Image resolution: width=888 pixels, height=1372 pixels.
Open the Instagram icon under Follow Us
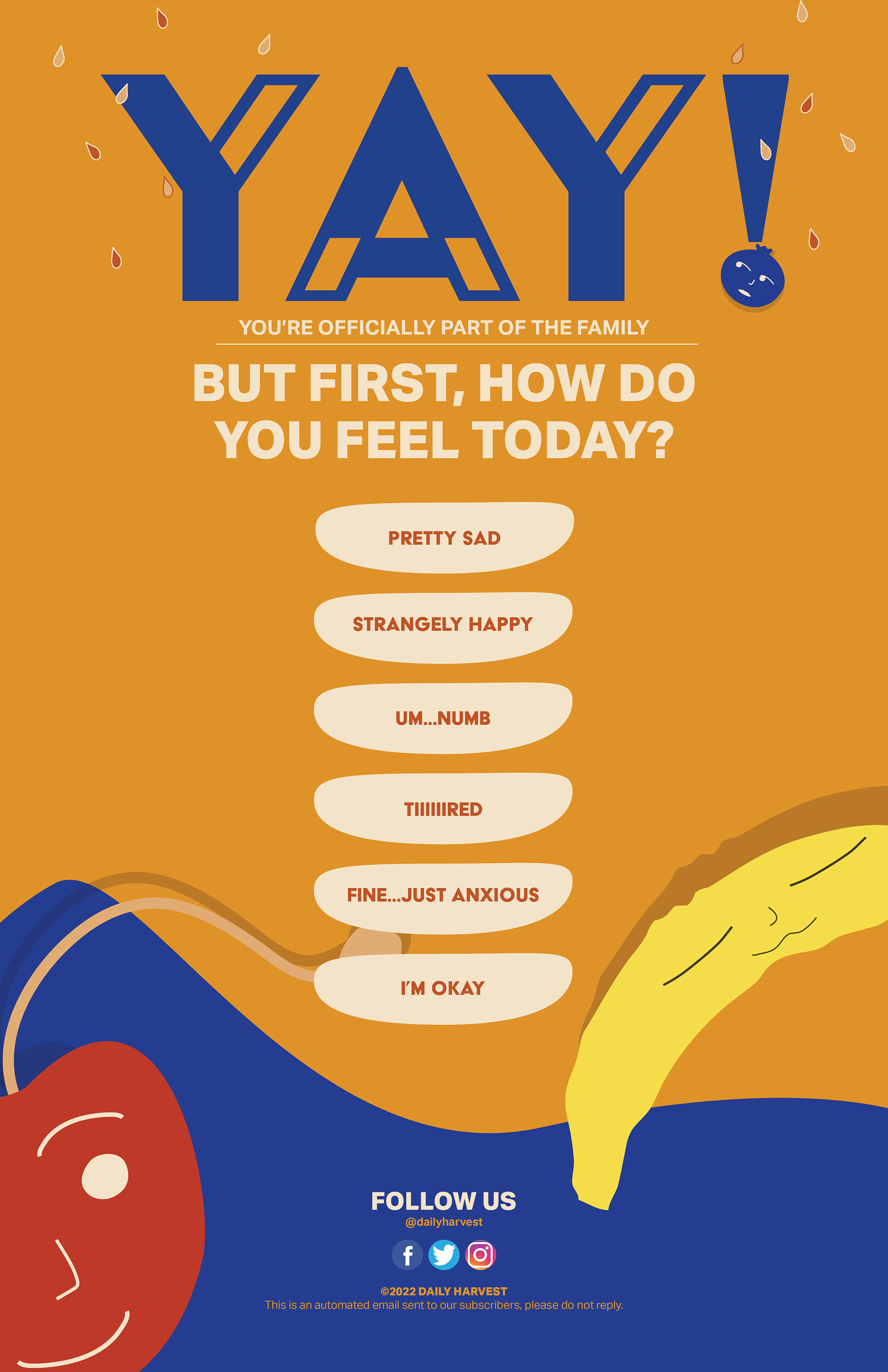coord(481,1255)
